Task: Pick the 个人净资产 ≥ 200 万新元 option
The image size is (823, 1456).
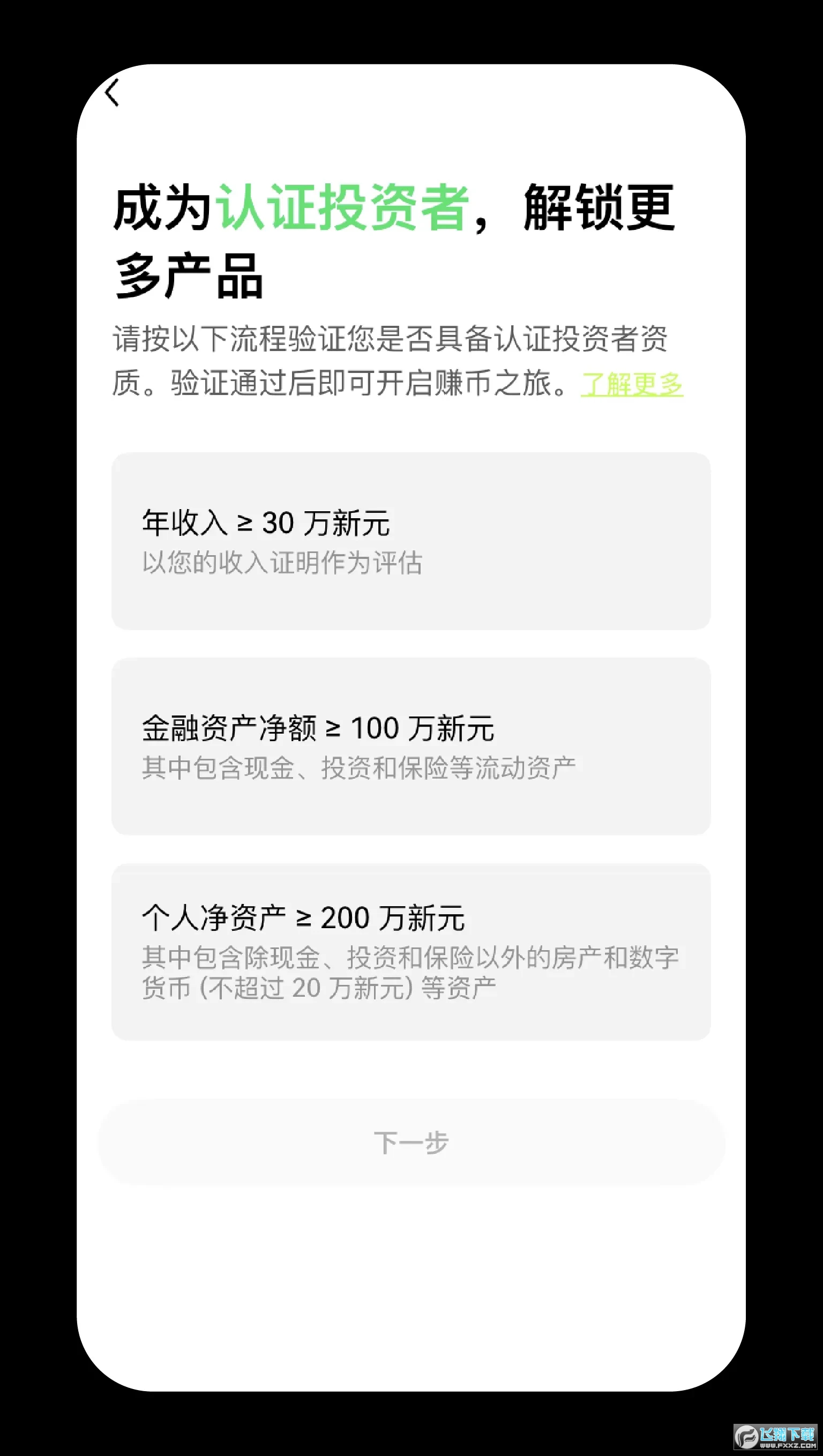Action: coord(411,952)
